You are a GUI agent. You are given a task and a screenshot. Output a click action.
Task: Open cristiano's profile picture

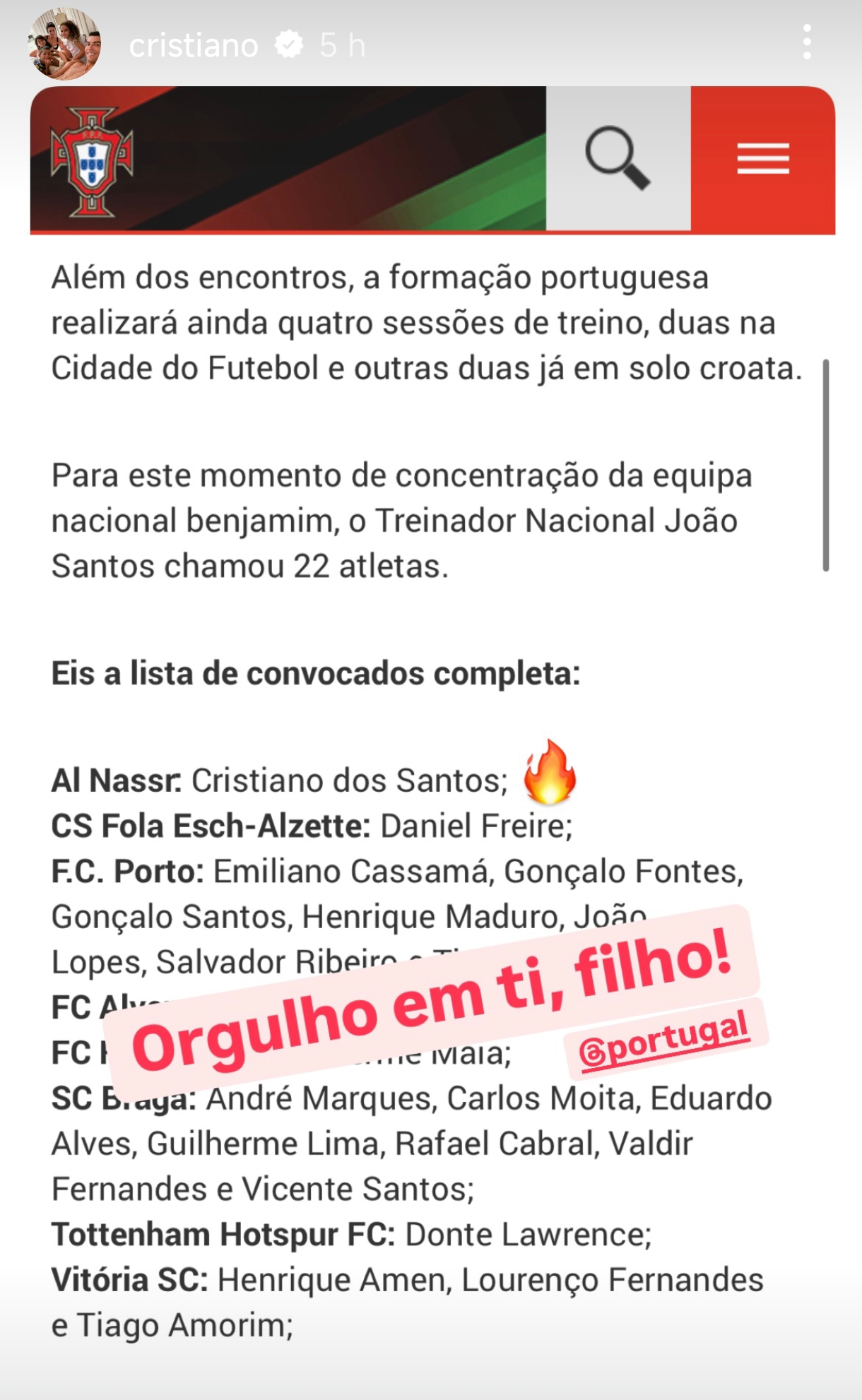pos(64,45)
